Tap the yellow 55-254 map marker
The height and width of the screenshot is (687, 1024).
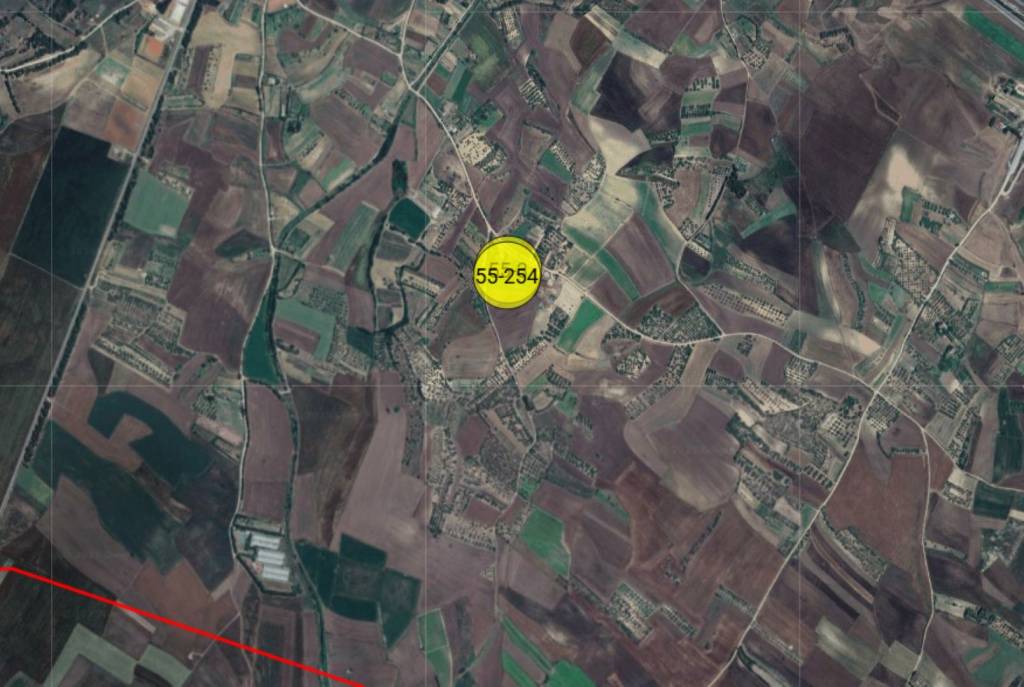[507, 273]
